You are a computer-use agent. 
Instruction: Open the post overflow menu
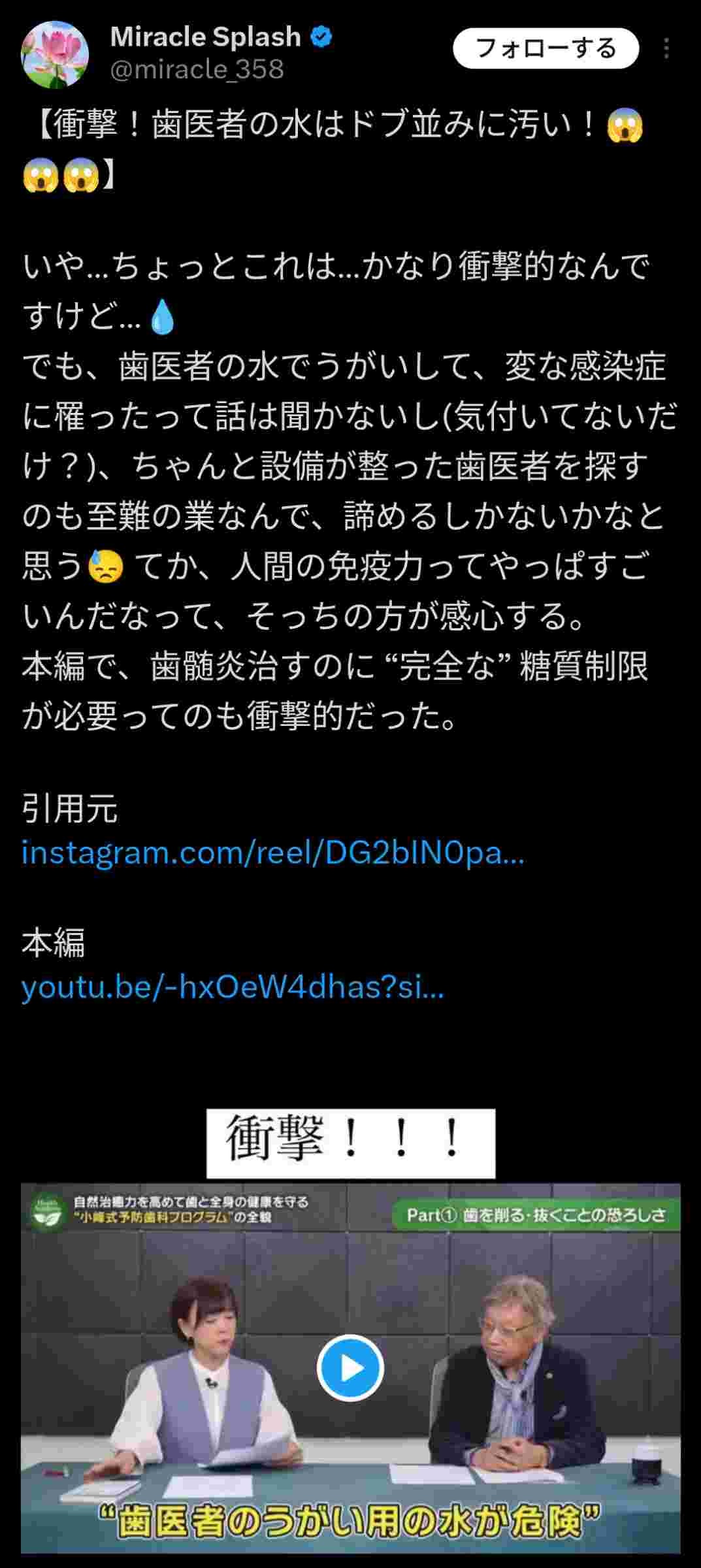666,49
